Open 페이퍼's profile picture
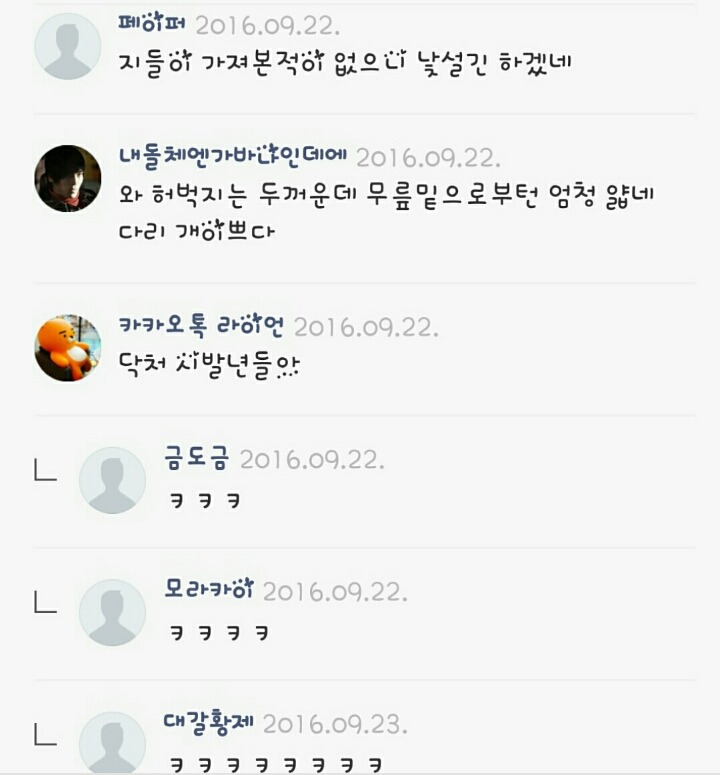720x775 pixels. pyautogui.click(x=68, y=46)
